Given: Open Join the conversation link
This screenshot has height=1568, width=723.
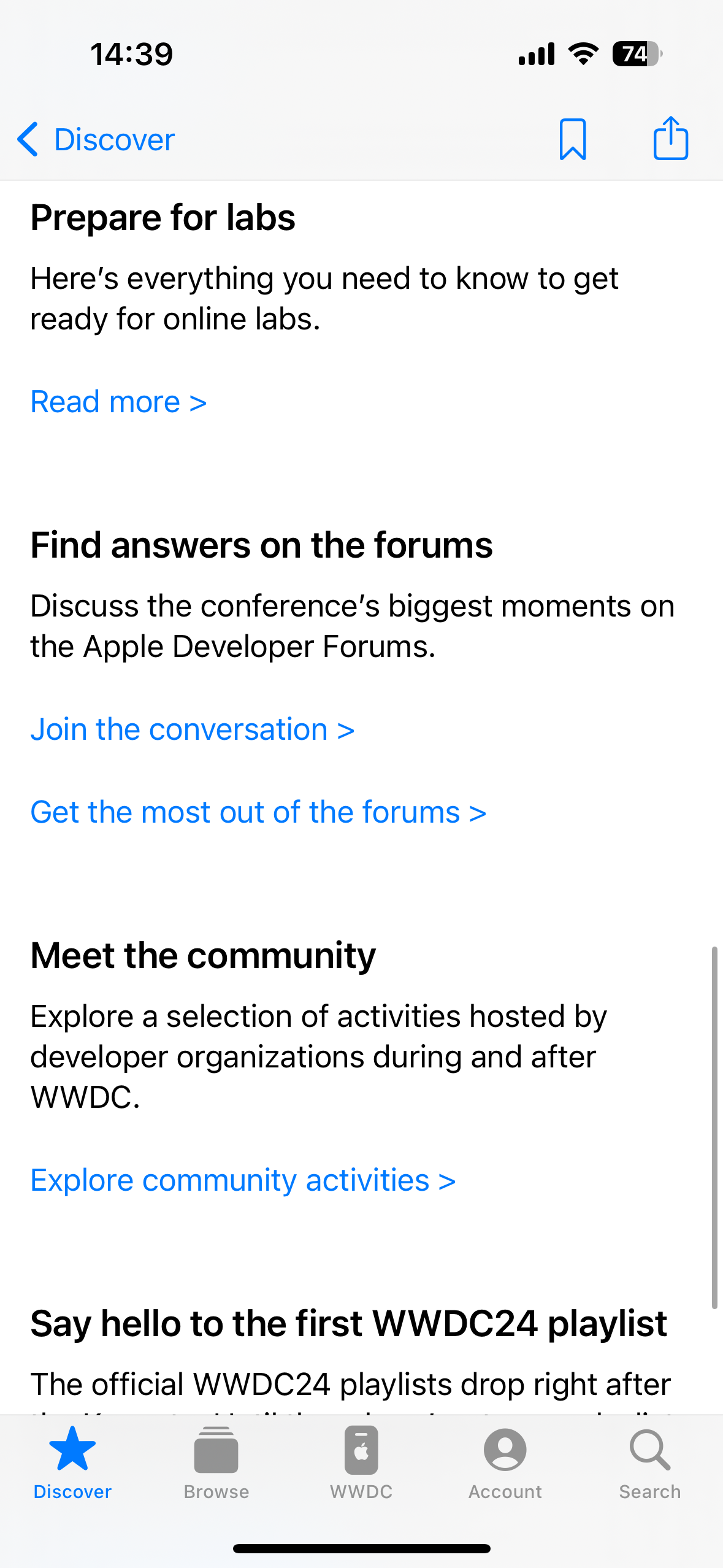Looking at the screenshot, I should [193, 730].
